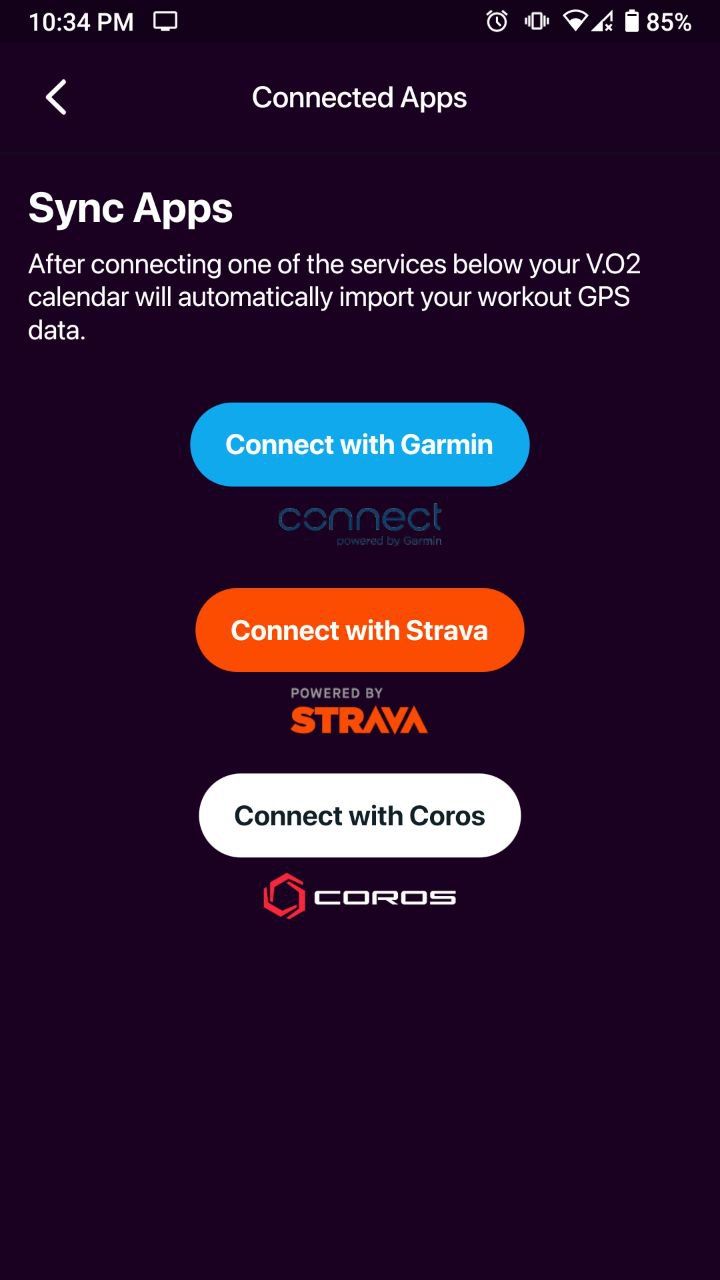Choose Connect with Coros

pyautogui.click(x=359, y=815)
